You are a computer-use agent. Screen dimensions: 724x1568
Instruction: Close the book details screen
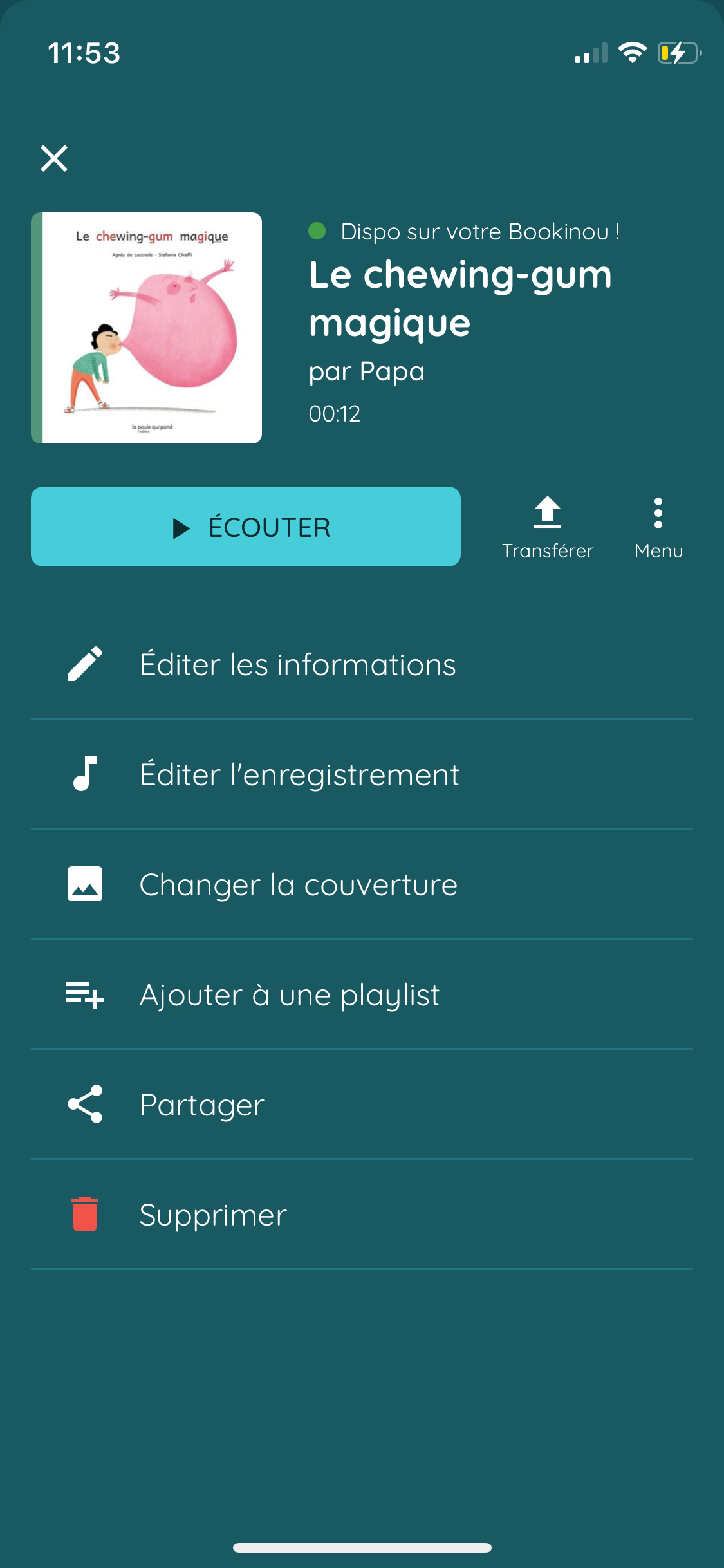[54, 158]
